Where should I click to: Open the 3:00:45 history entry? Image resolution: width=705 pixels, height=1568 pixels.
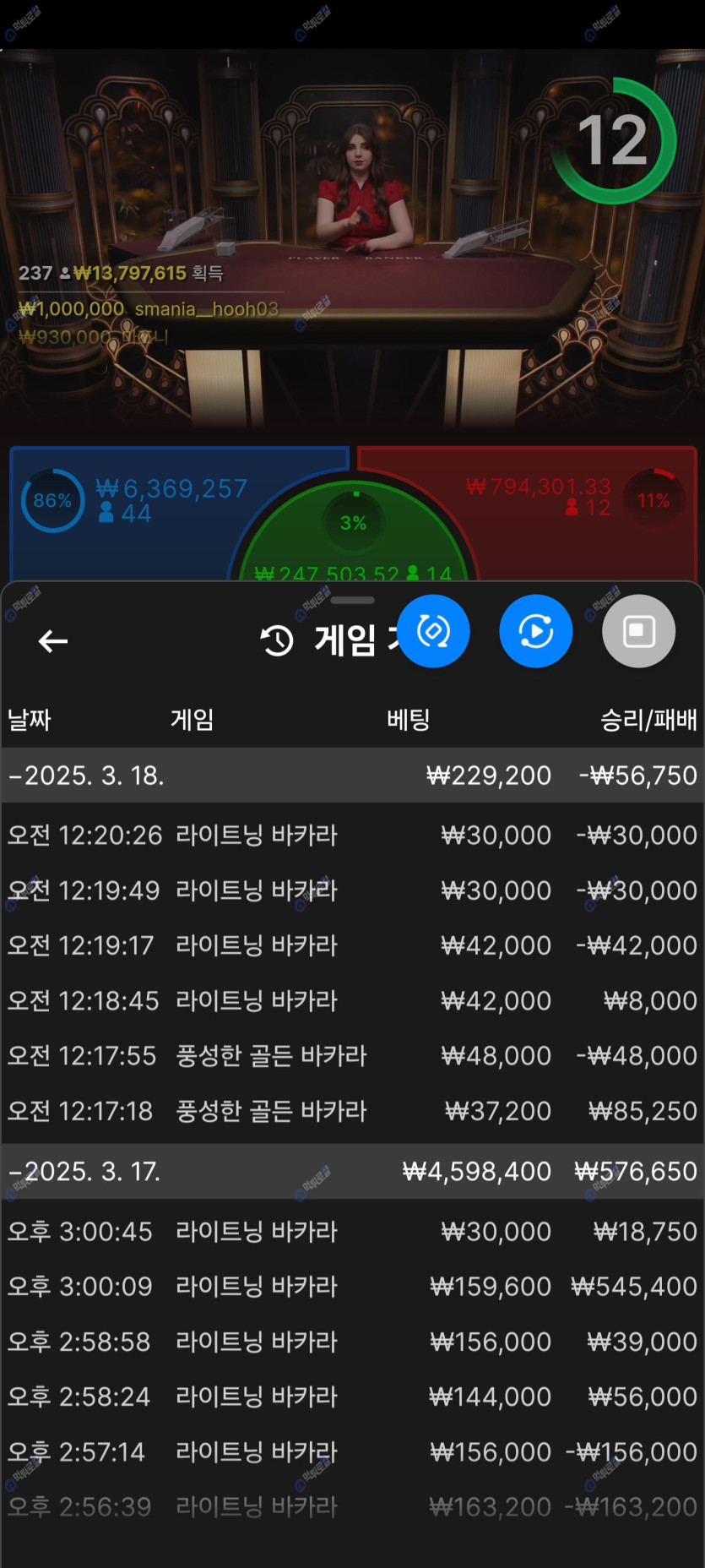[352, 1231]
